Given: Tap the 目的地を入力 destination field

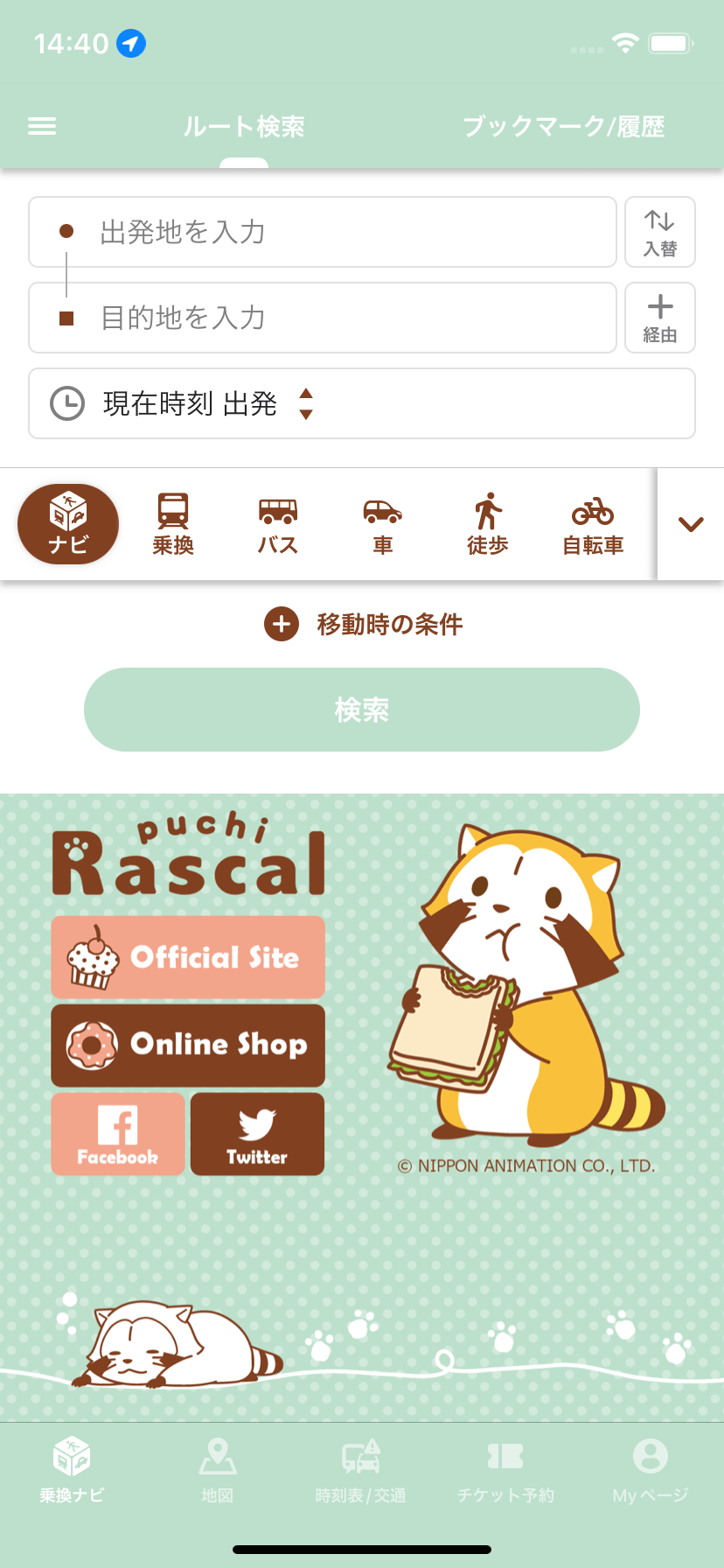Looking at the screenshot, I should (x=323, y=318).
